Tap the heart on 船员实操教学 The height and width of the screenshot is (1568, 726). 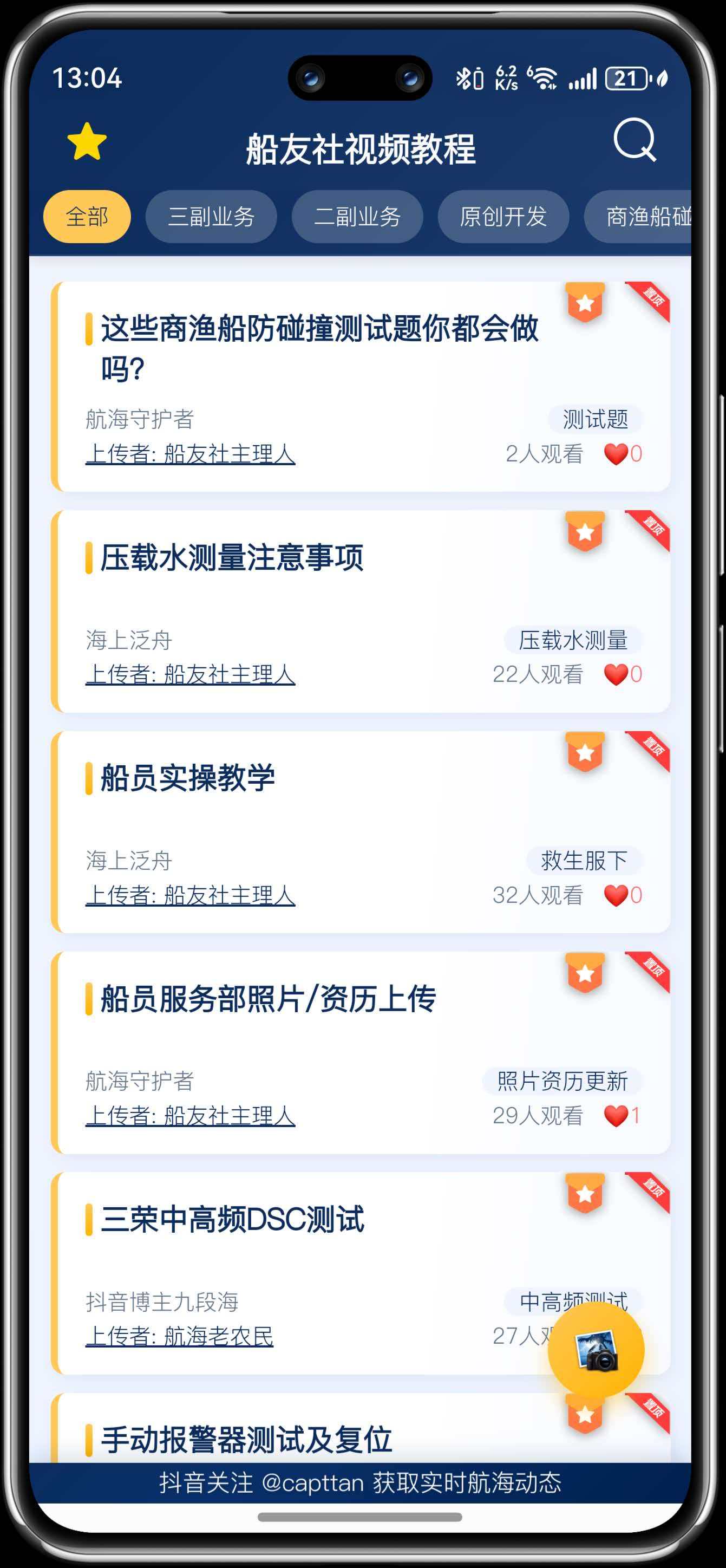tap(616, 895)
